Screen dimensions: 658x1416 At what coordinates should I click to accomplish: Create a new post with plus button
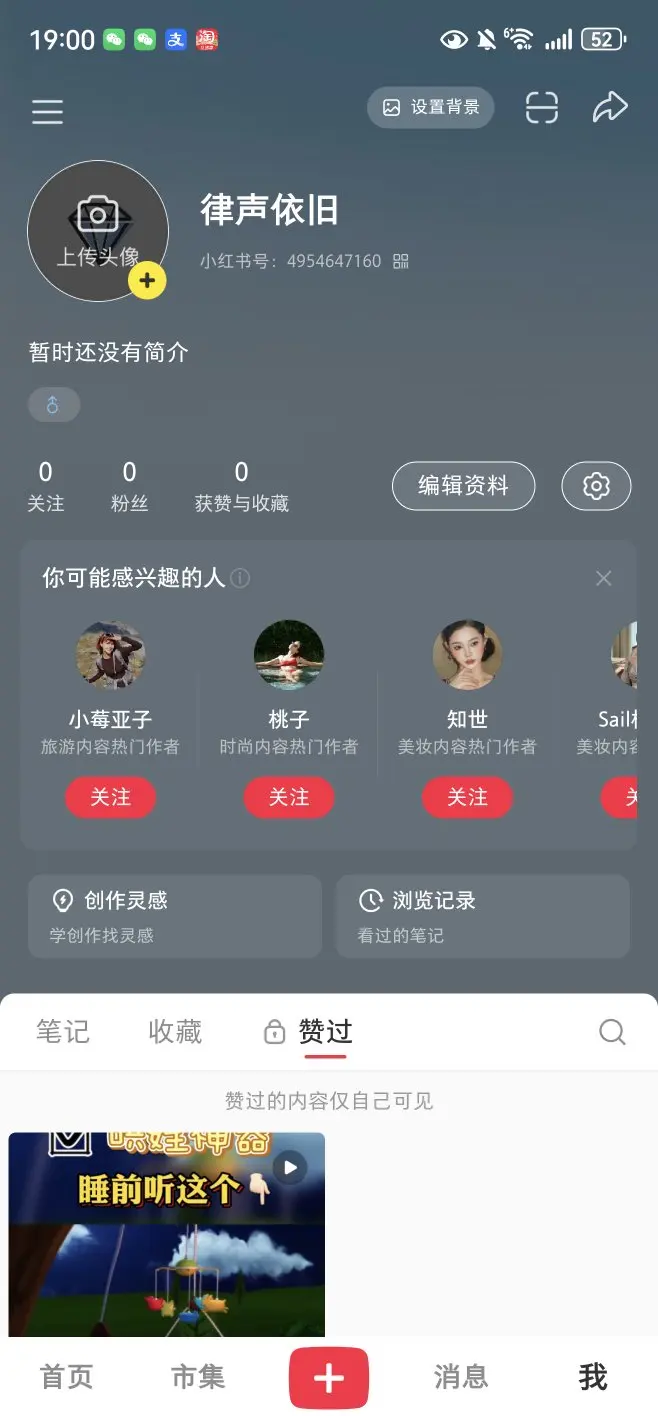click(329, 1378)
